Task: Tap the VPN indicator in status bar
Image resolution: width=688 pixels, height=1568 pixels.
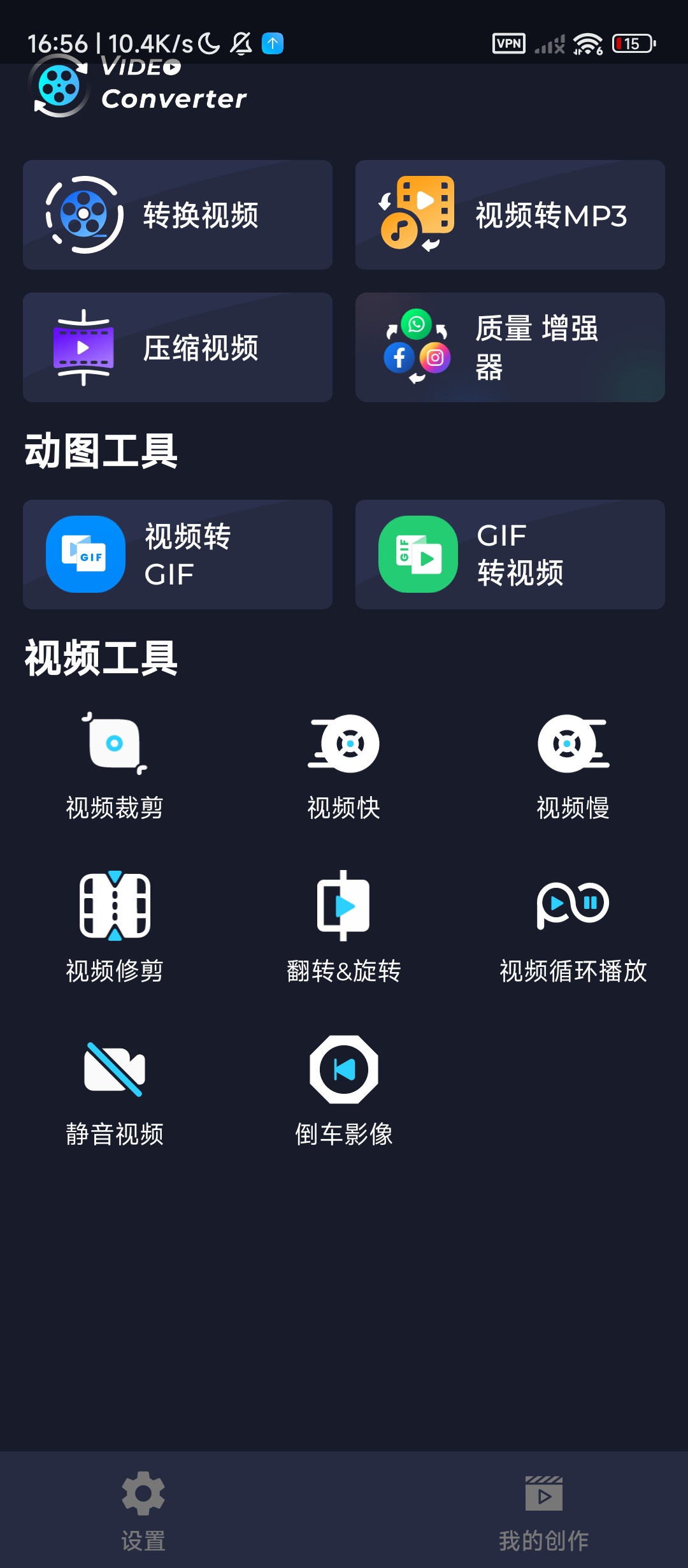Action: point(508,43)
